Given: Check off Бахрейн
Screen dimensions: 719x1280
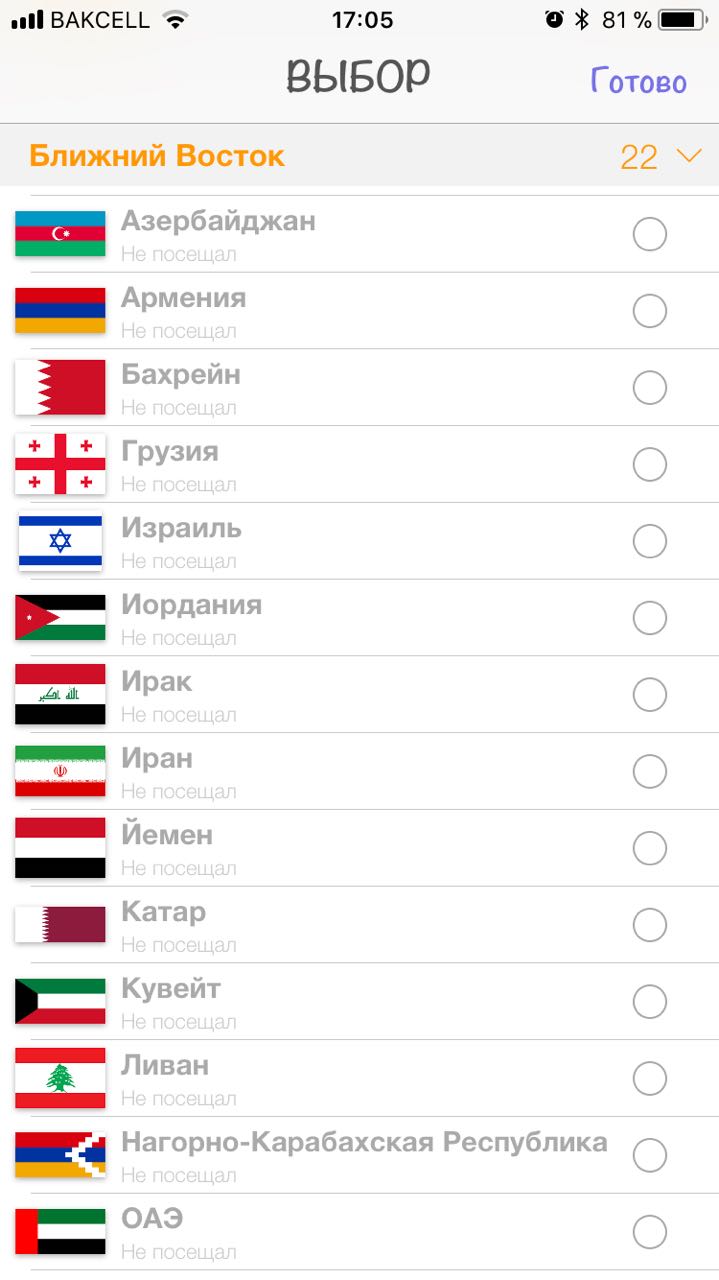Looking at the screenshot, I should pyautogui.click(x=650, y=388).
